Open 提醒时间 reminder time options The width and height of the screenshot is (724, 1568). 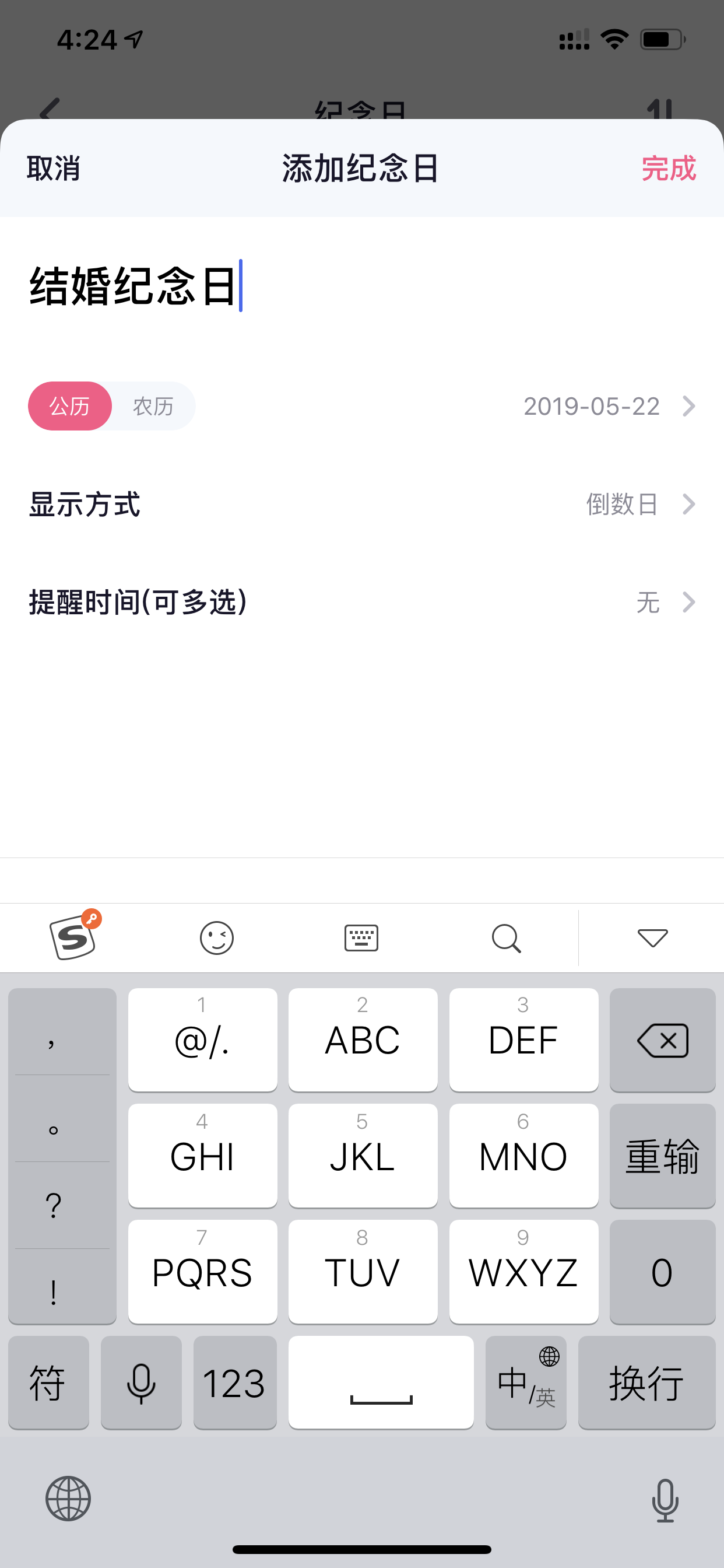point(362,603)
